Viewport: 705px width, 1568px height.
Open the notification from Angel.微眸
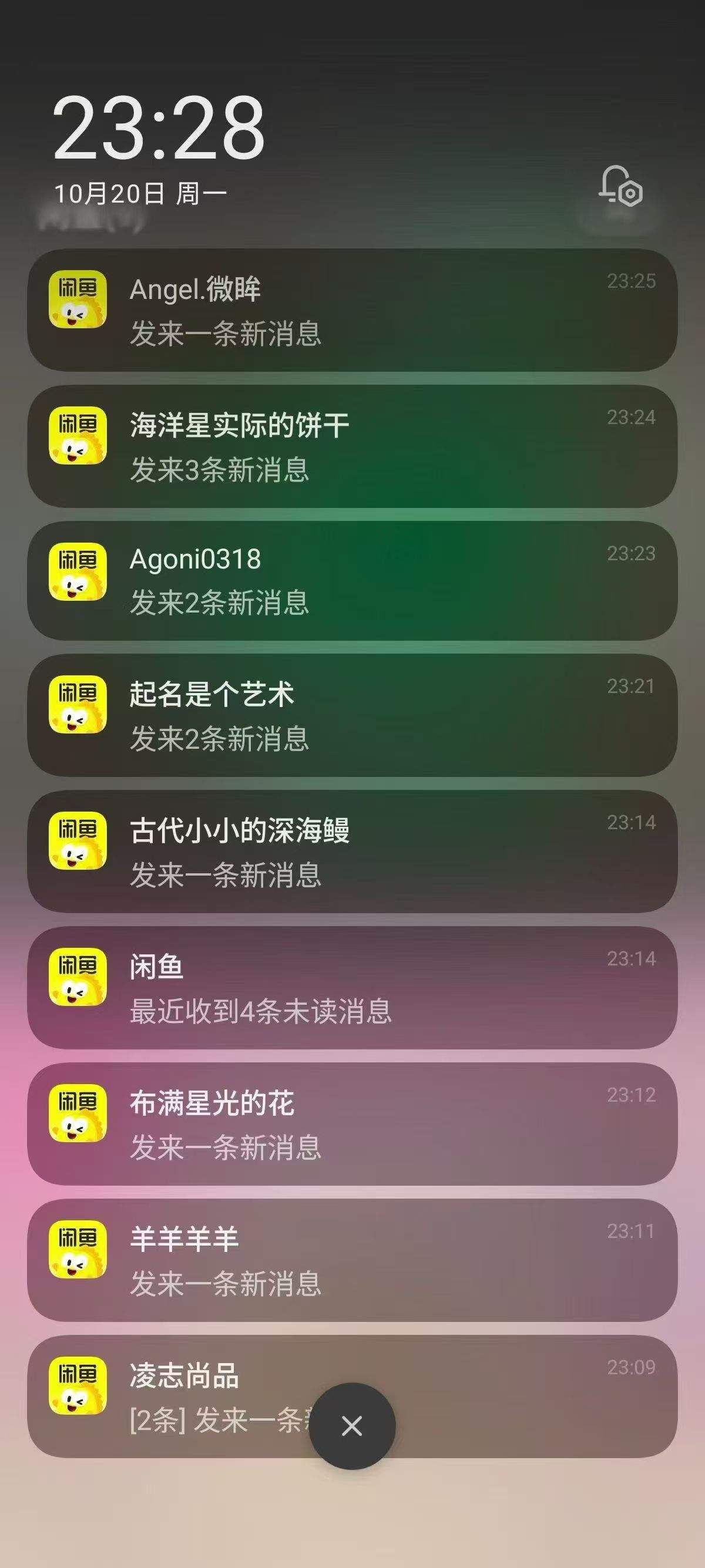click(352, 311)
